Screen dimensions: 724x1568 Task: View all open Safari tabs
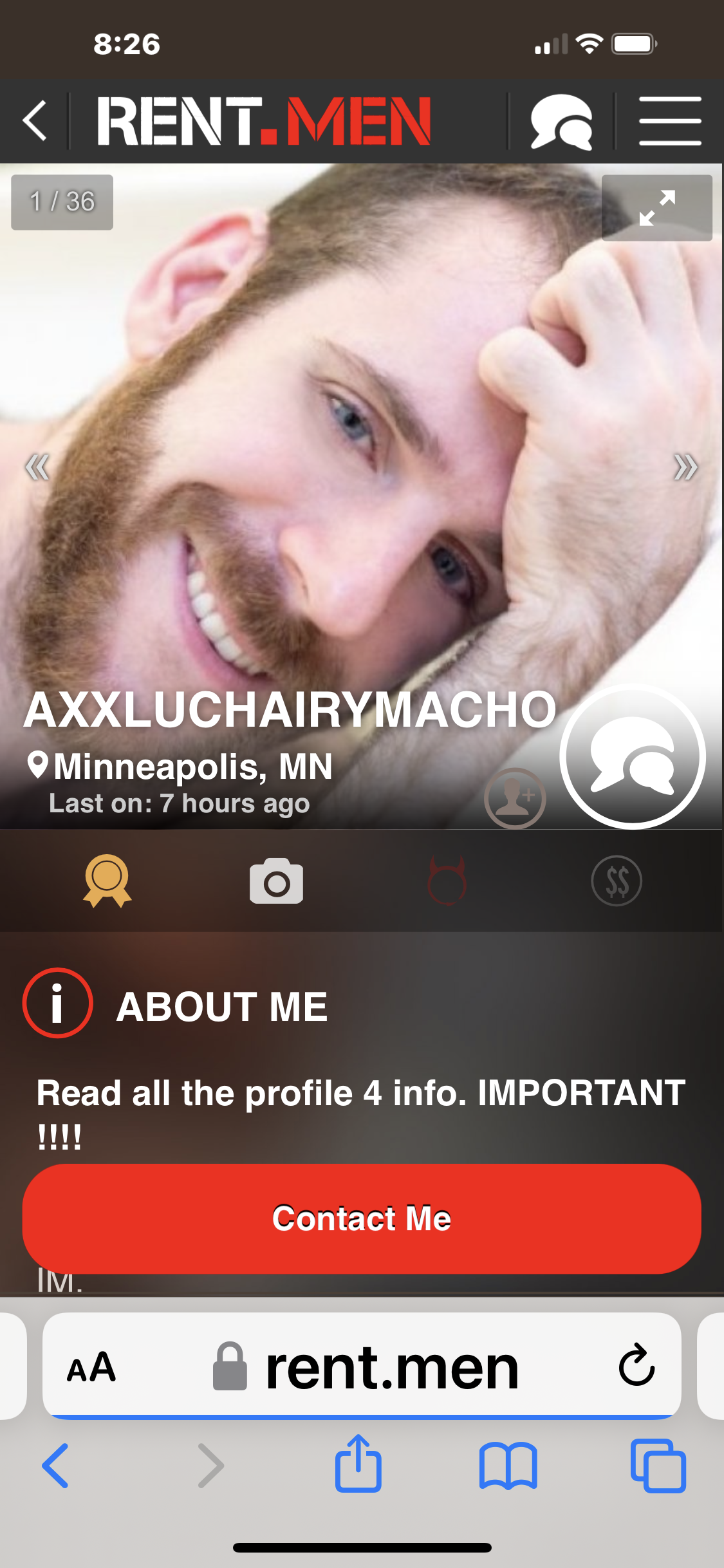point(658,1466)
